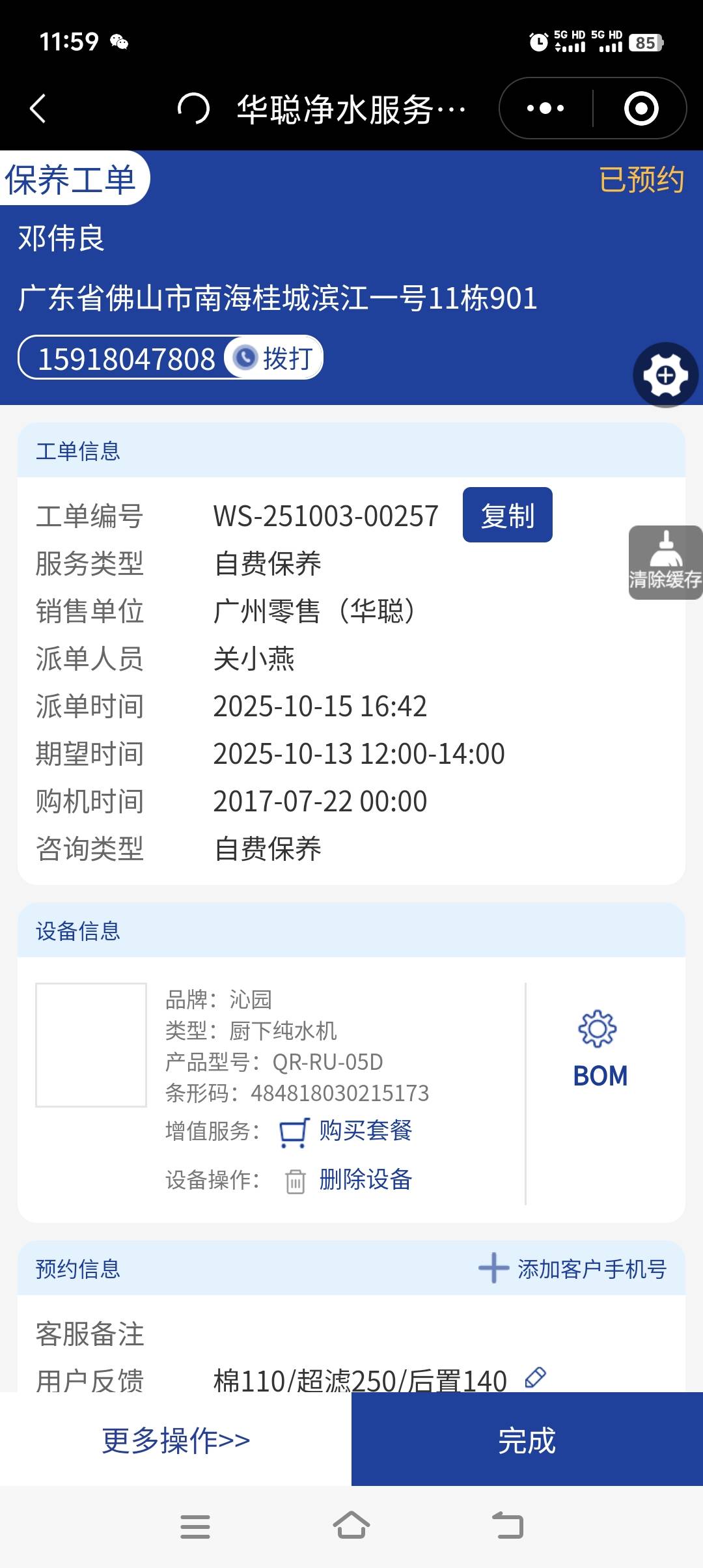The width and height of the screenshot is (703, 1568).
Task: Open the mini program more menu
Action: (x=545, y=108)
